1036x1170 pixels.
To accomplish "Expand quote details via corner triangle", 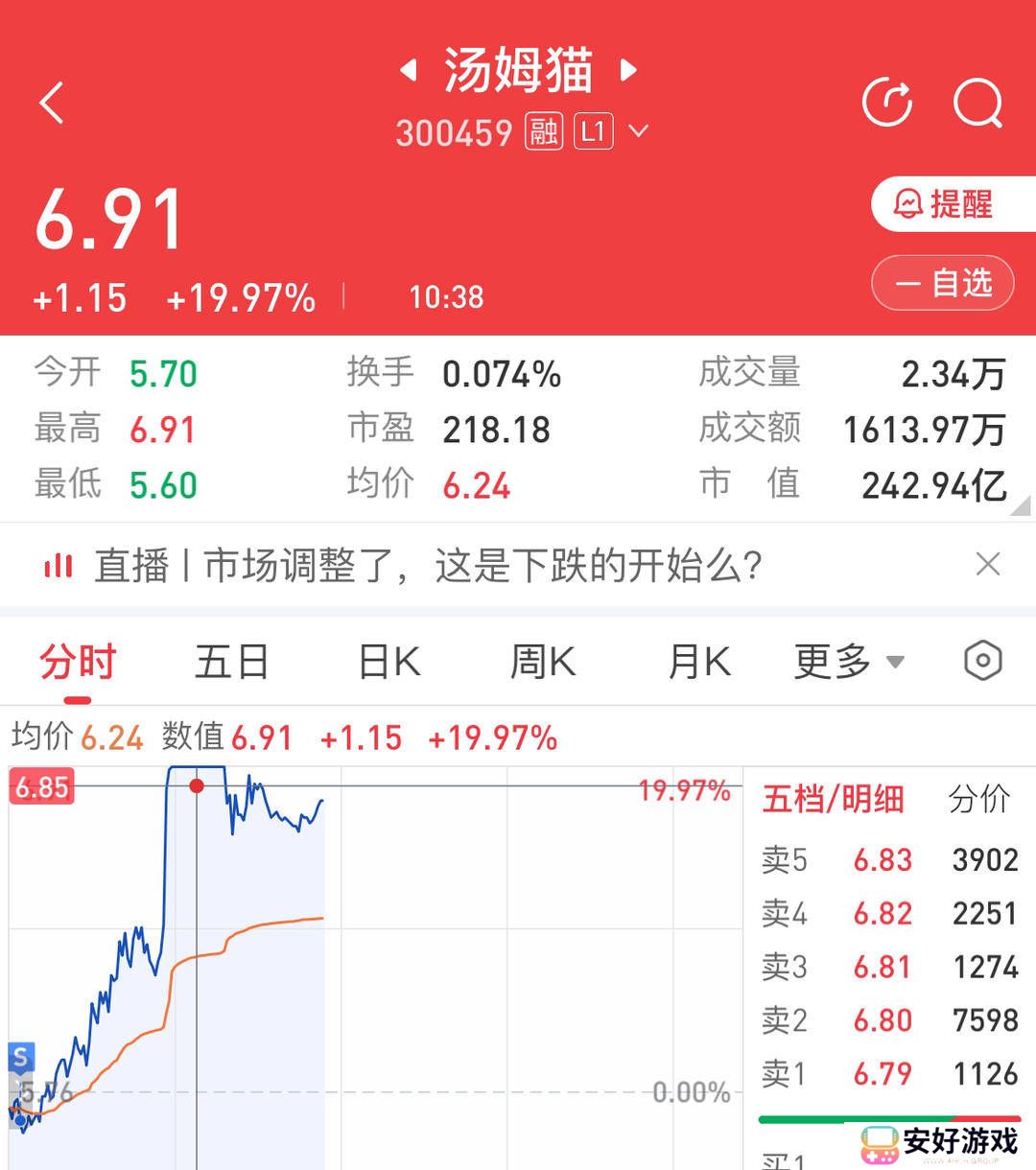I will tap(1021, 506).
